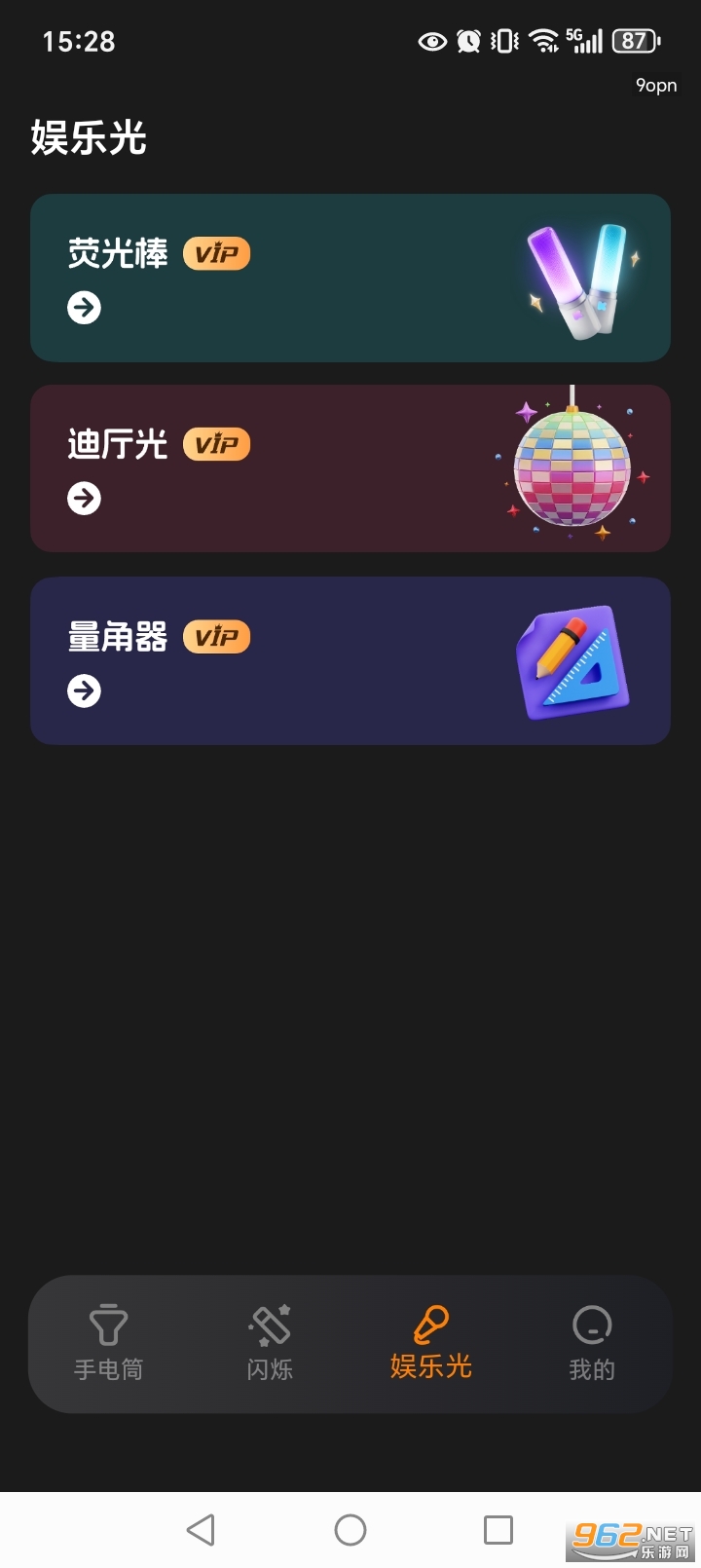701x1568 pixels.
Task: Tap the arrow button on 荧光棒 card
Action: [85, 308]
